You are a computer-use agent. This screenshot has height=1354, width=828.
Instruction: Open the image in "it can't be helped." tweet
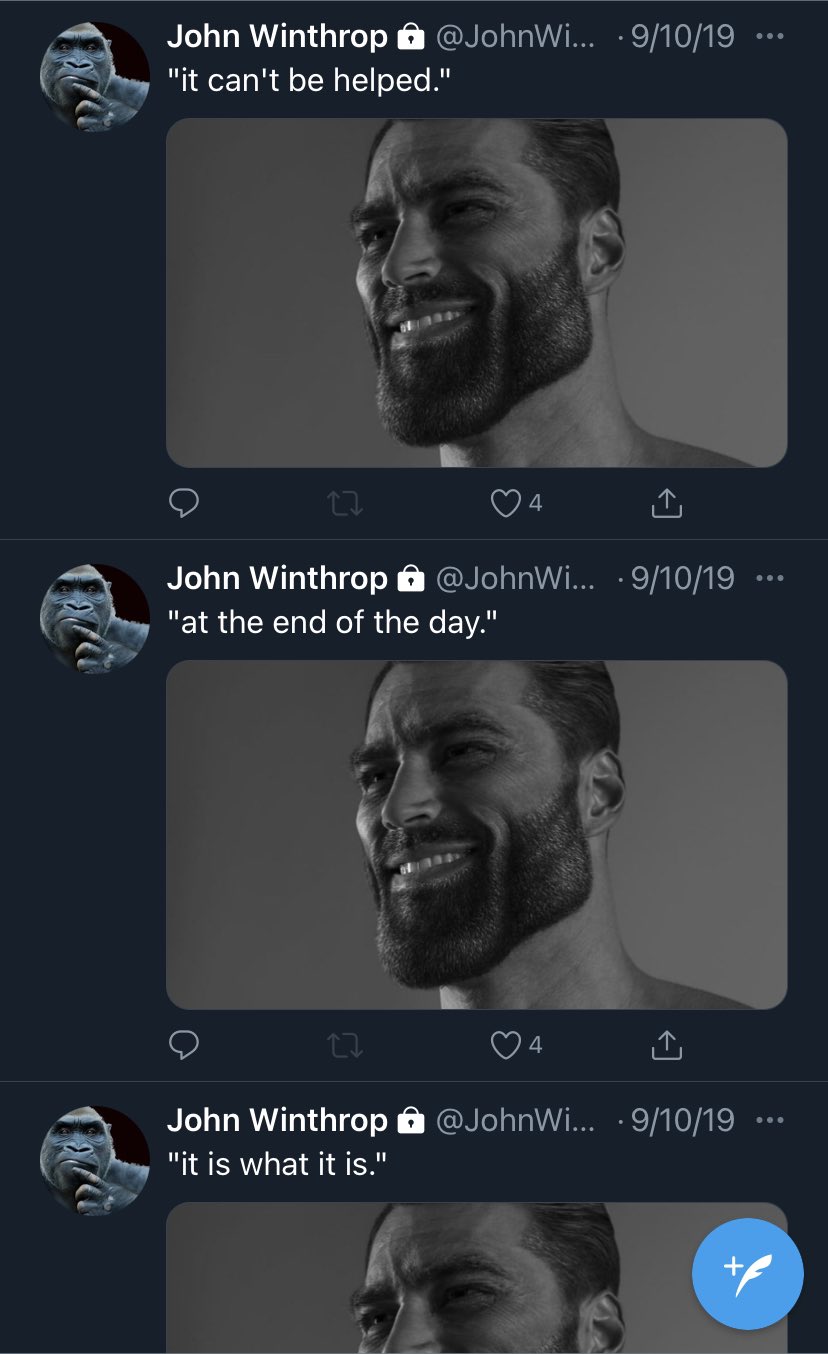(x=476, y=293)
